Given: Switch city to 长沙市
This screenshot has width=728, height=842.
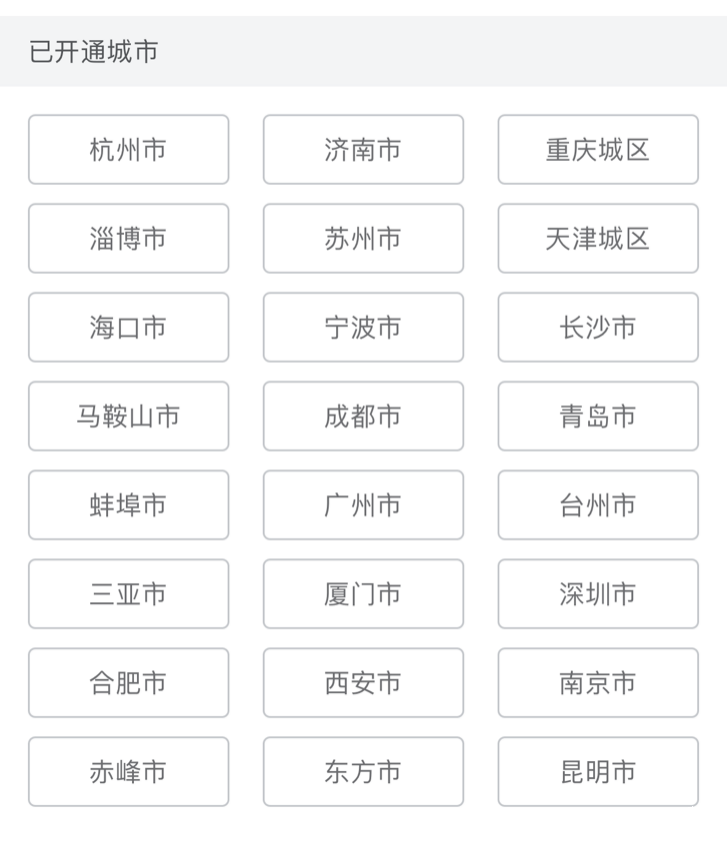Looking at the screenshot, I should pyautogui.click(x=598, y=327).
